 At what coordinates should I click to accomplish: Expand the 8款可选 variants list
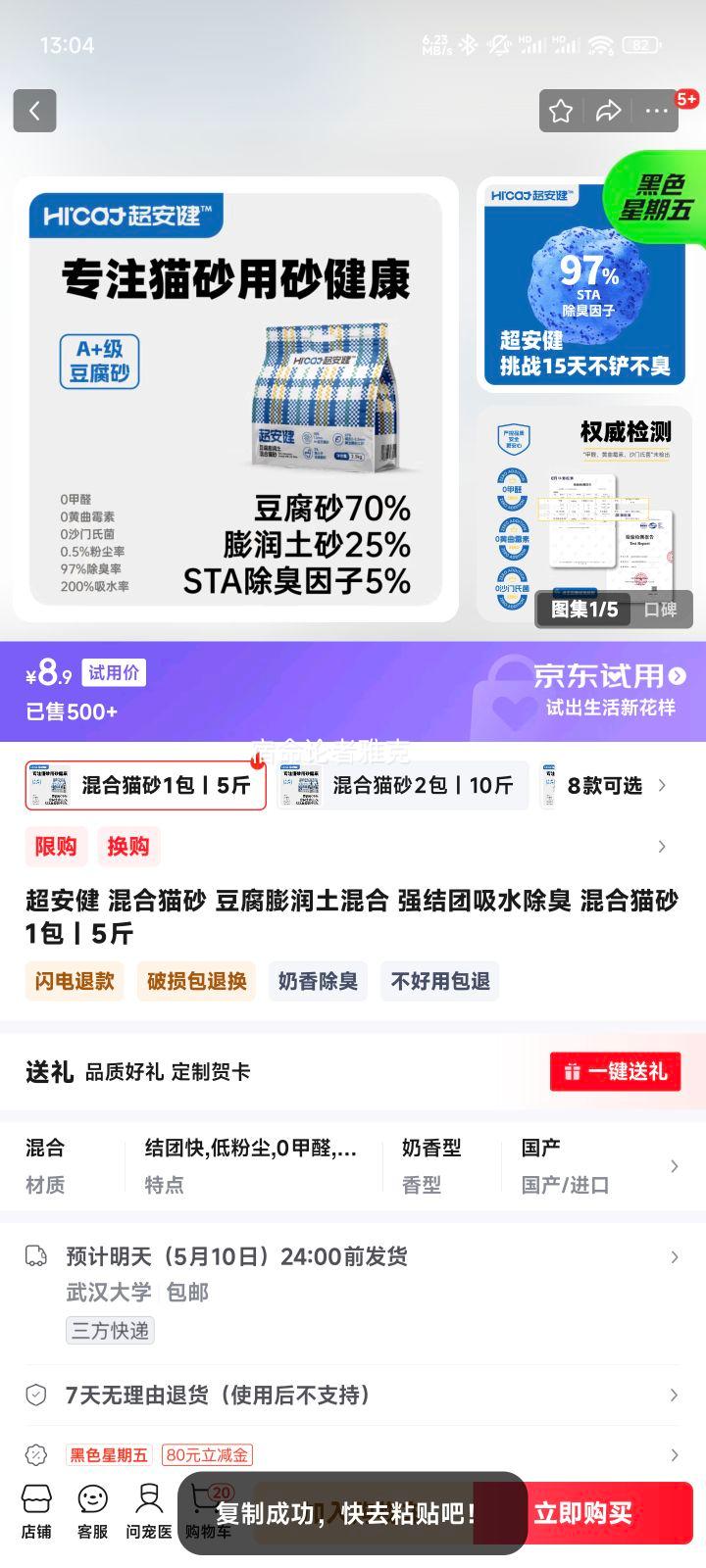click(617, 785)
